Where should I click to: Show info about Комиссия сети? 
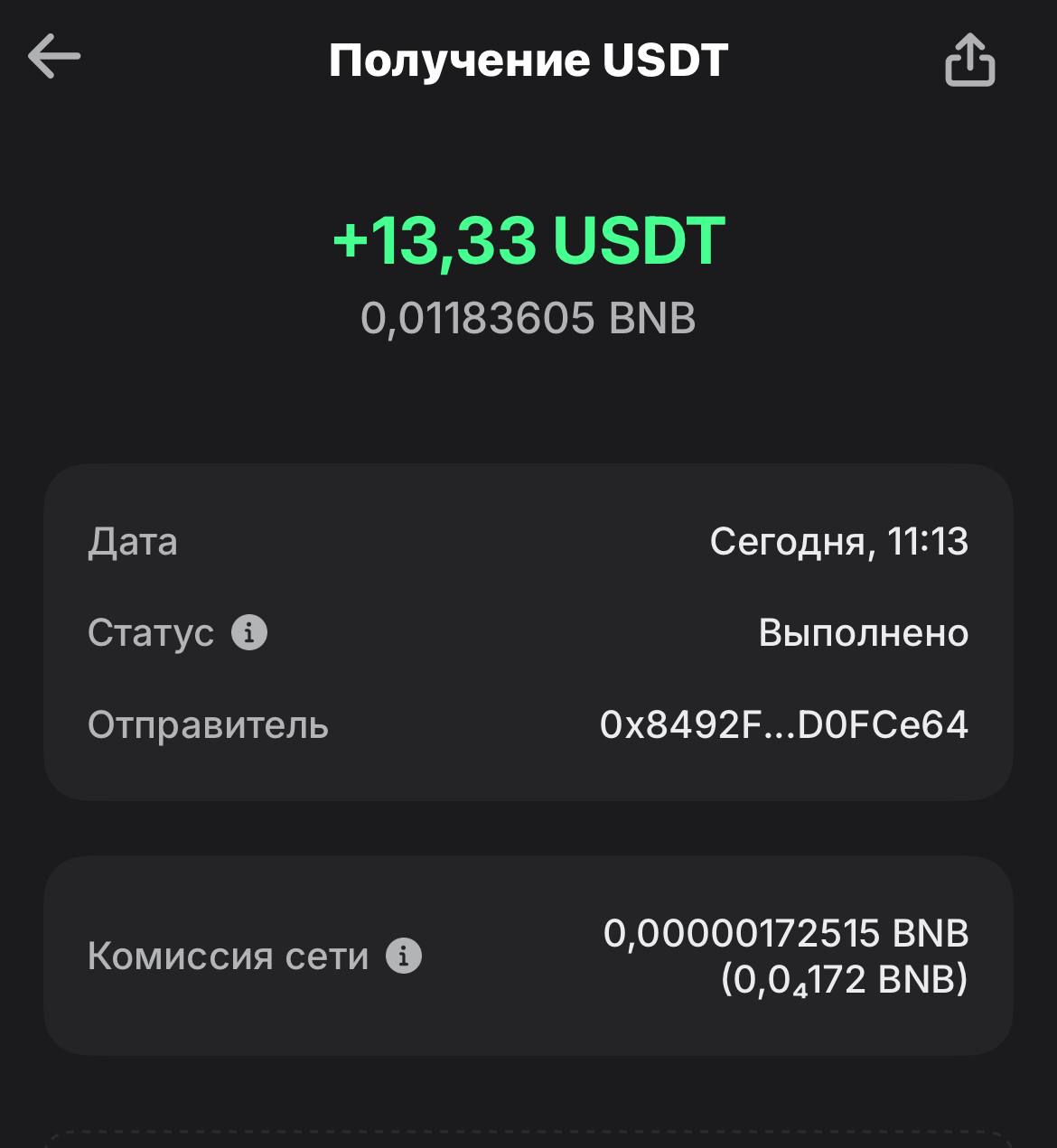(x=404, y=956)
